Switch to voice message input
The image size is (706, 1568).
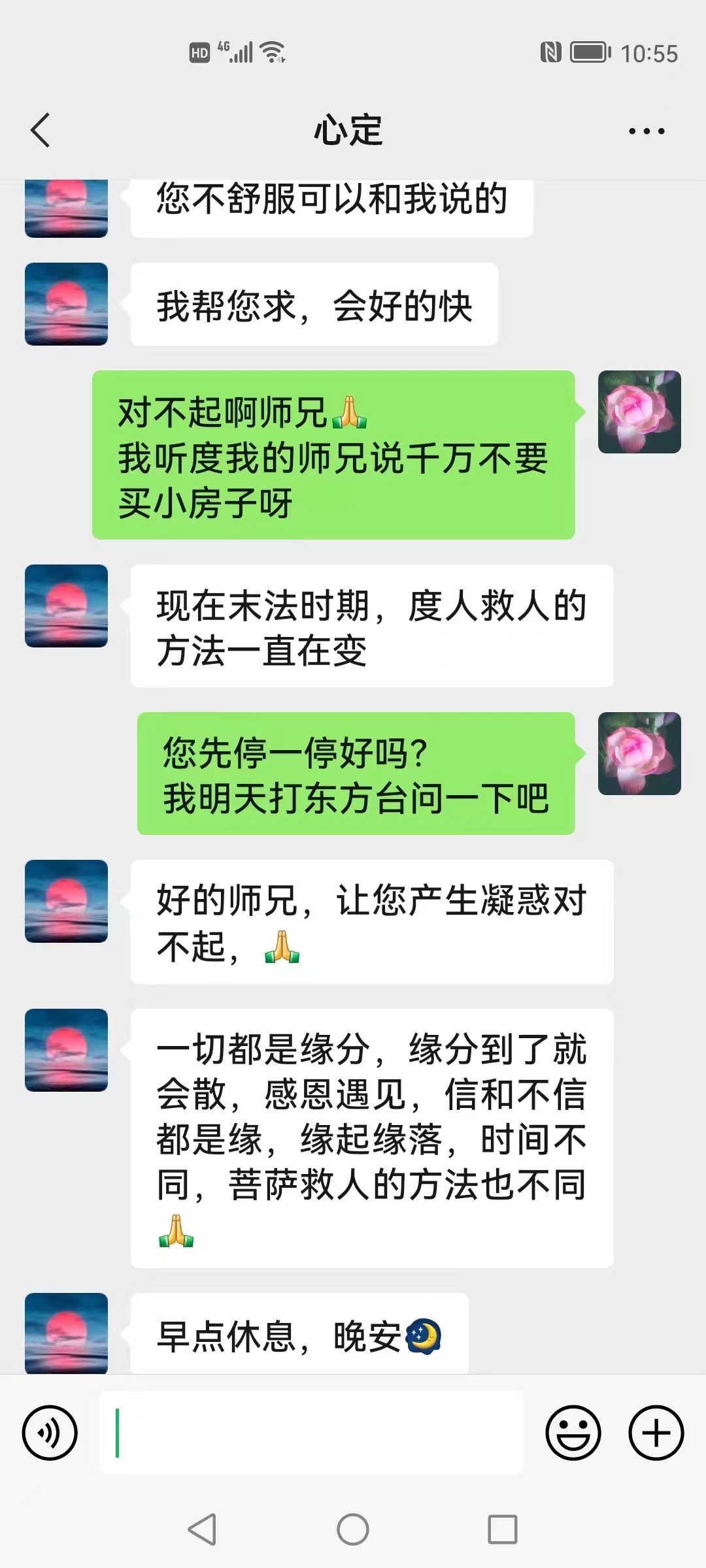(x=50, y=1432)
